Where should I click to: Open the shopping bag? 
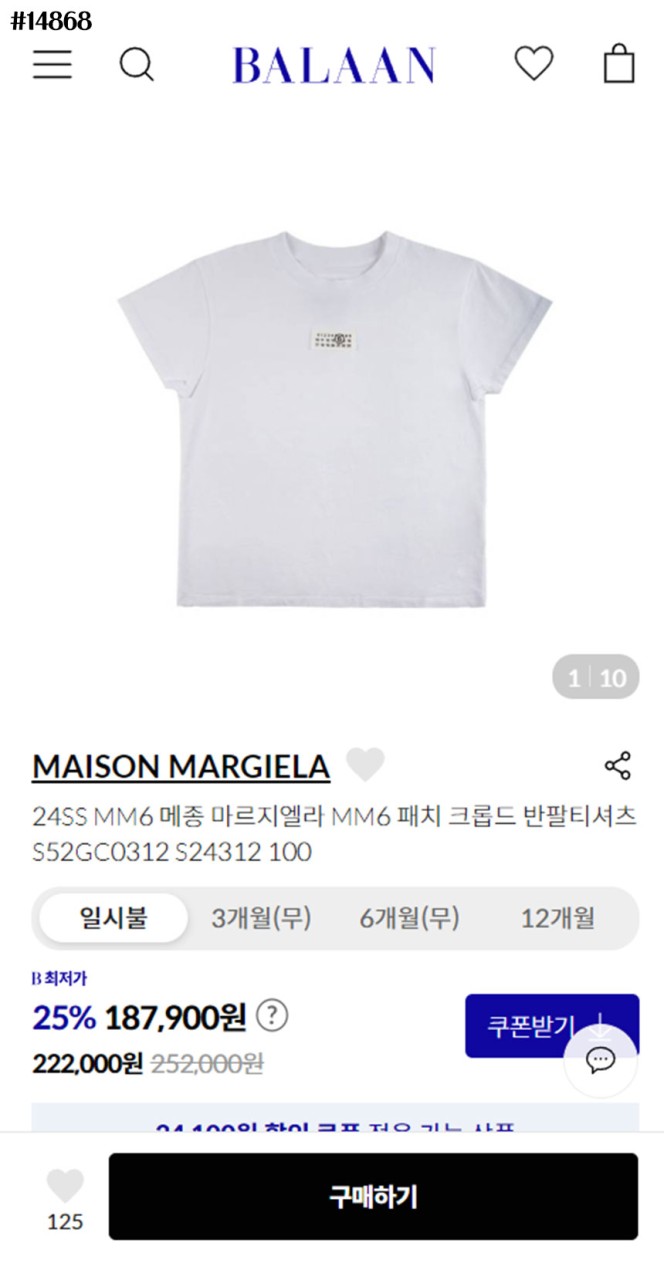point(619,63)
